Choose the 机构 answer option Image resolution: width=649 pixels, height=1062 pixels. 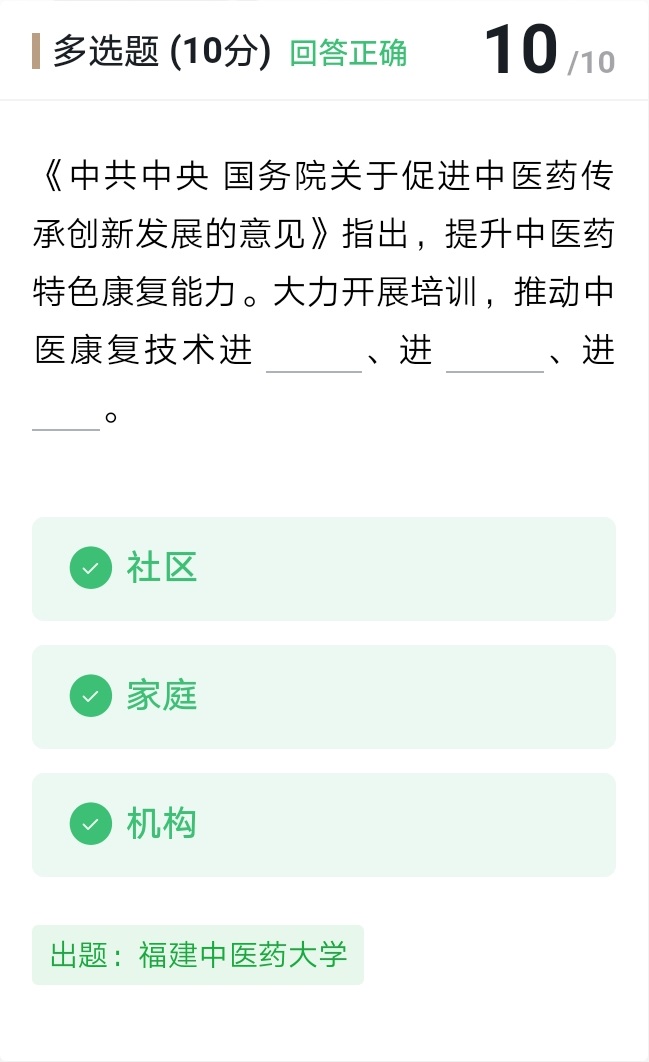(323, 824)
